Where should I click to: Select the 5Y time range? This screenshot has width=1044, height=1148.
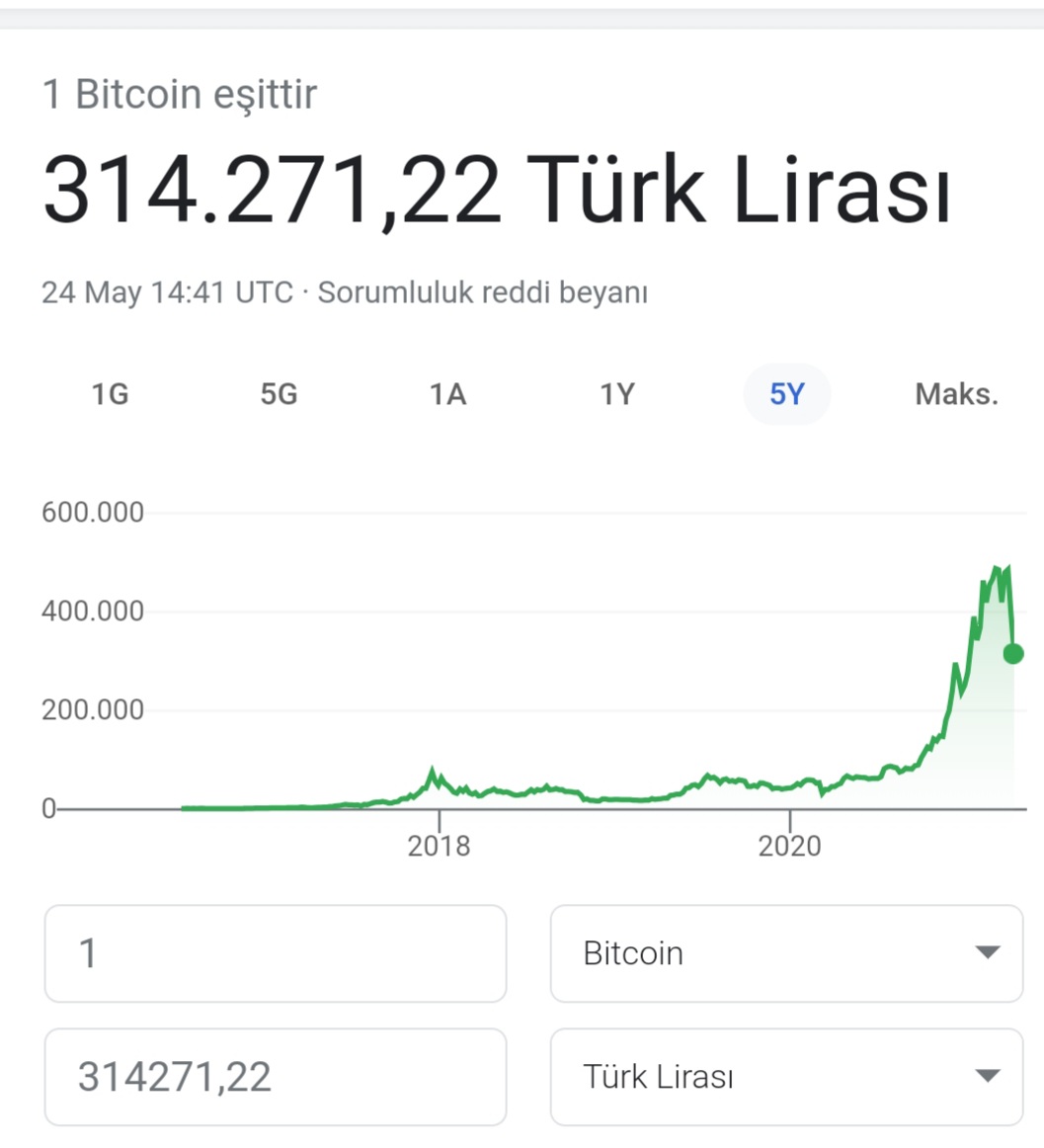click(787, 394)
